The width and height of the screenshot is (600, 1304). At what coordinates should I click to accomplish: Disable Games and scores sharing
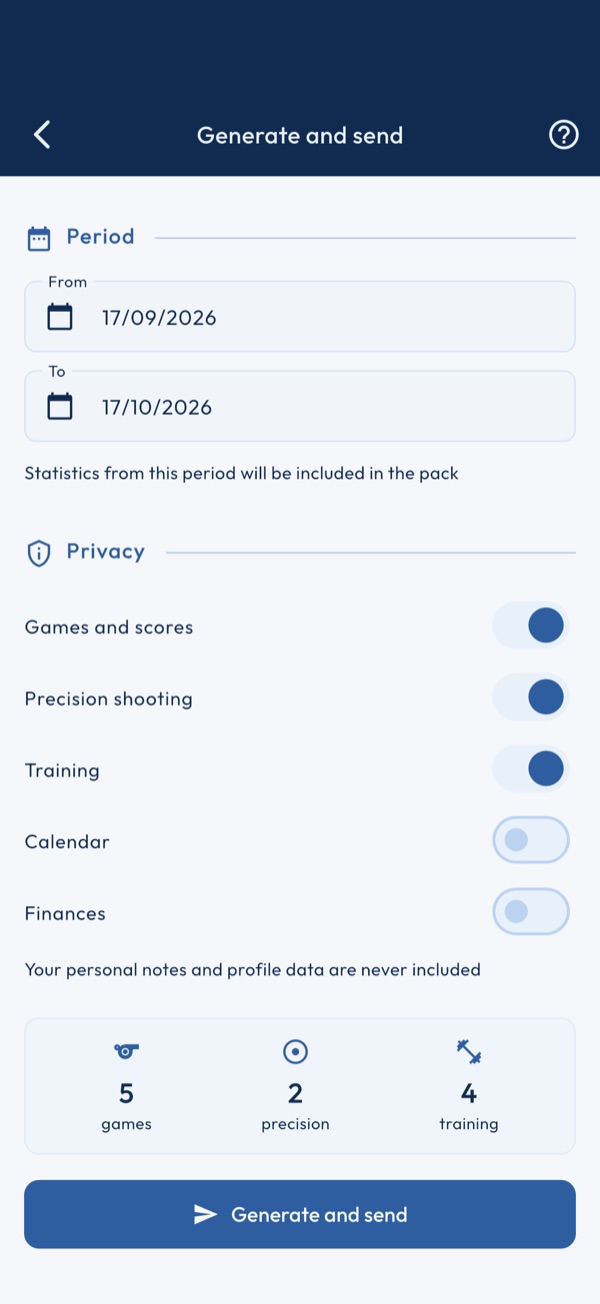click(x=531, y=626)
